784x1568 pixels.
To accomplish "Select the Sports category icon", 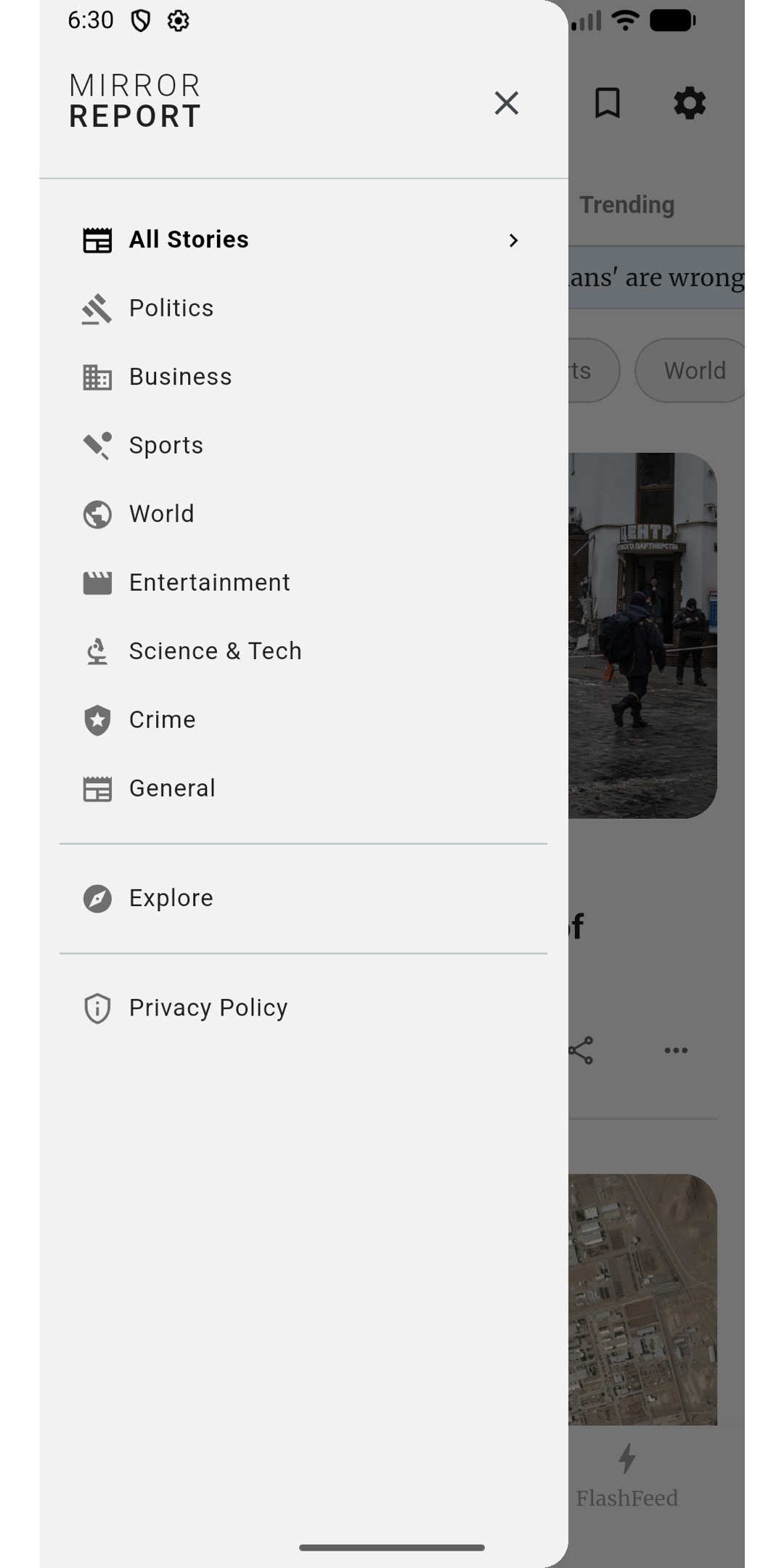I will point(97,446).
